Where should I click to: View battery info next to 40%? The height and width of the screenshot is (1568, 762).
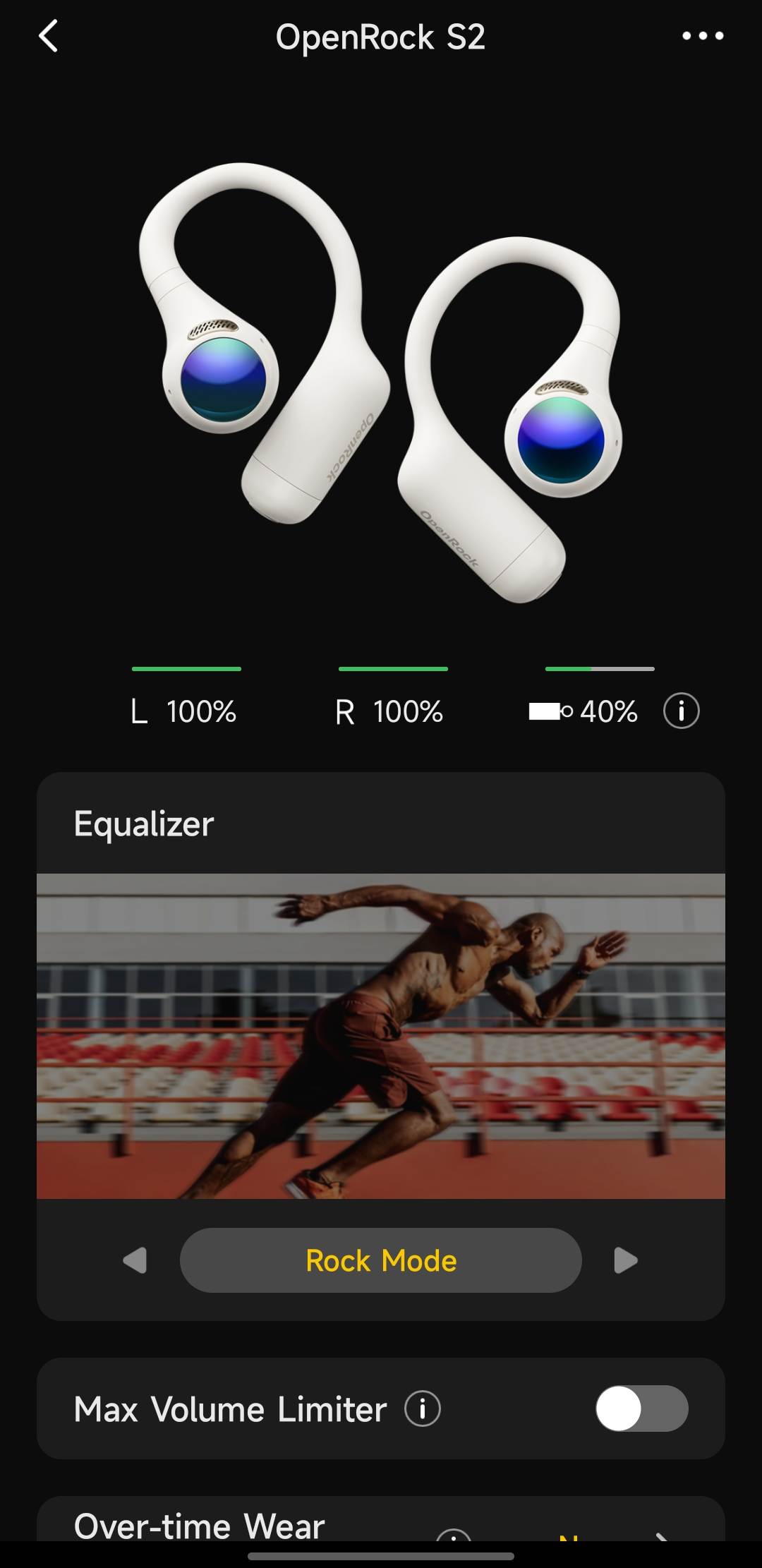click(x=681, y=711)
